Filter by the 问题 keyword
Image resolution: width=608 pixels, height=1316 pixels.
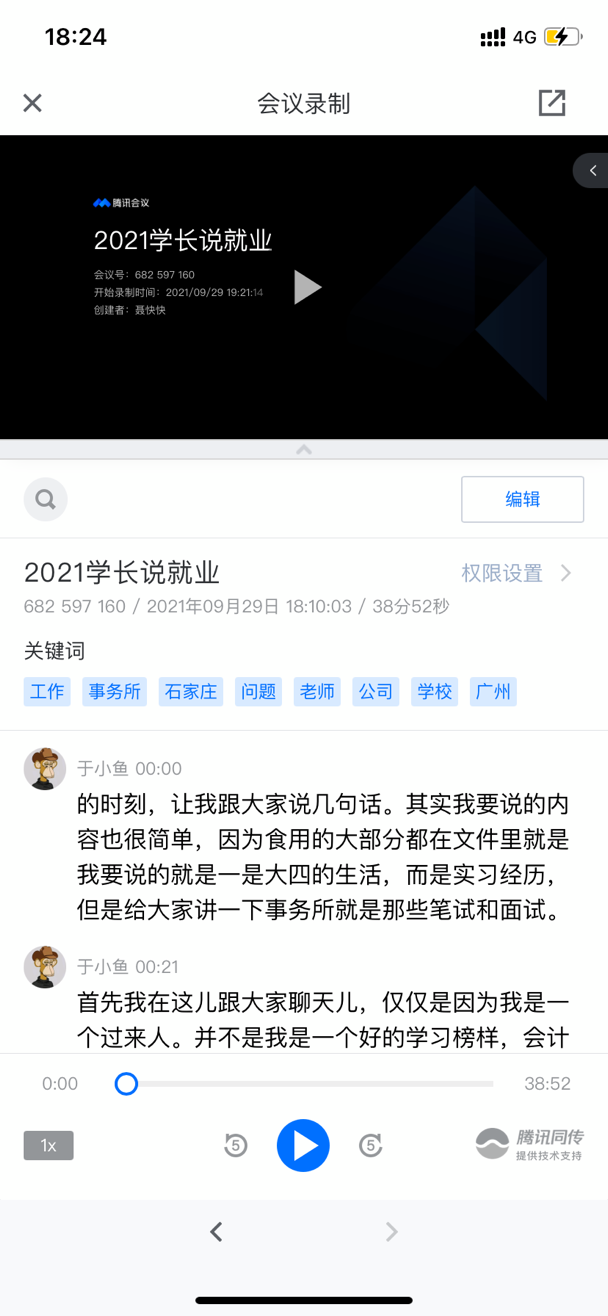click(x=258, y=692)
